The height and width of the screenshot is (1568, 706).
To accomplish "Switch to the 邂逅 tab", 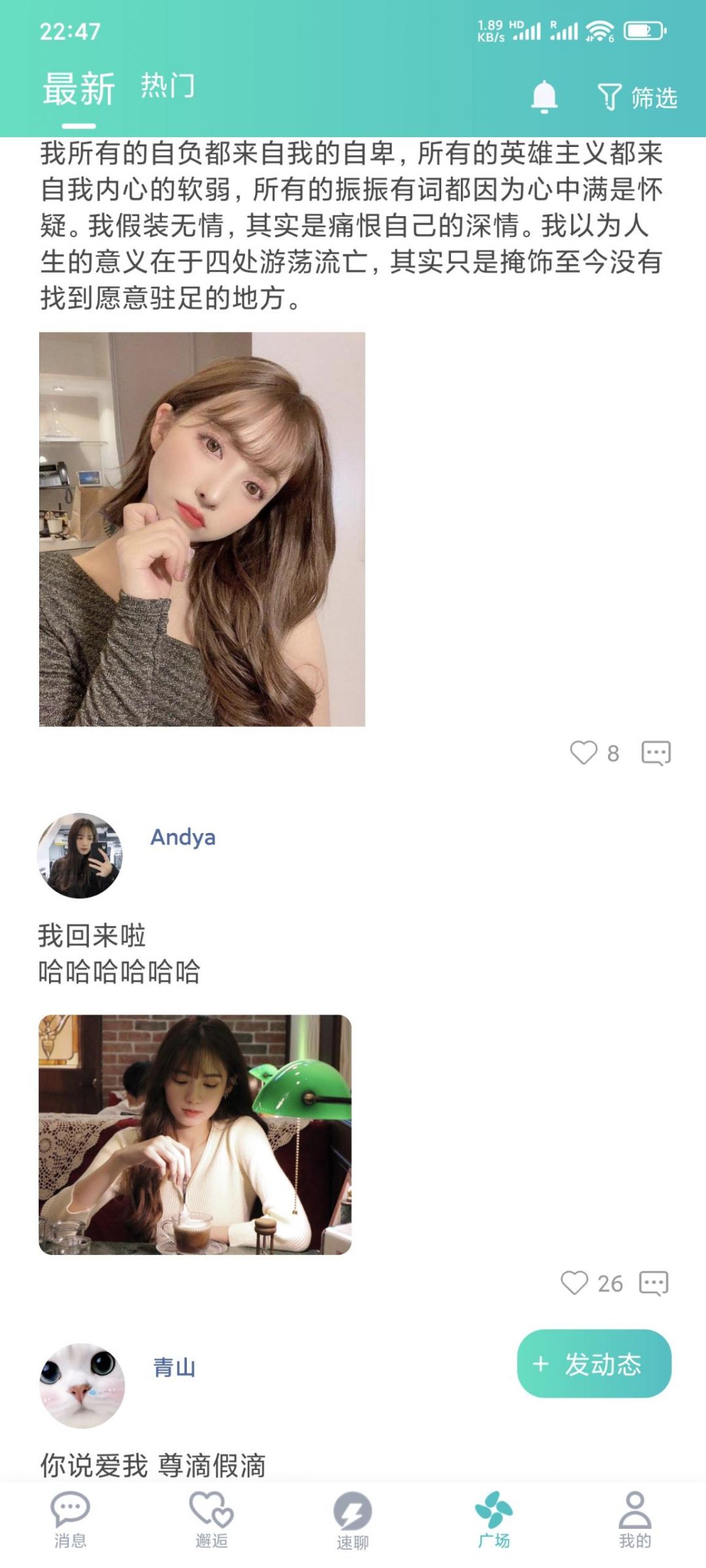I will tap(211, 1520).
